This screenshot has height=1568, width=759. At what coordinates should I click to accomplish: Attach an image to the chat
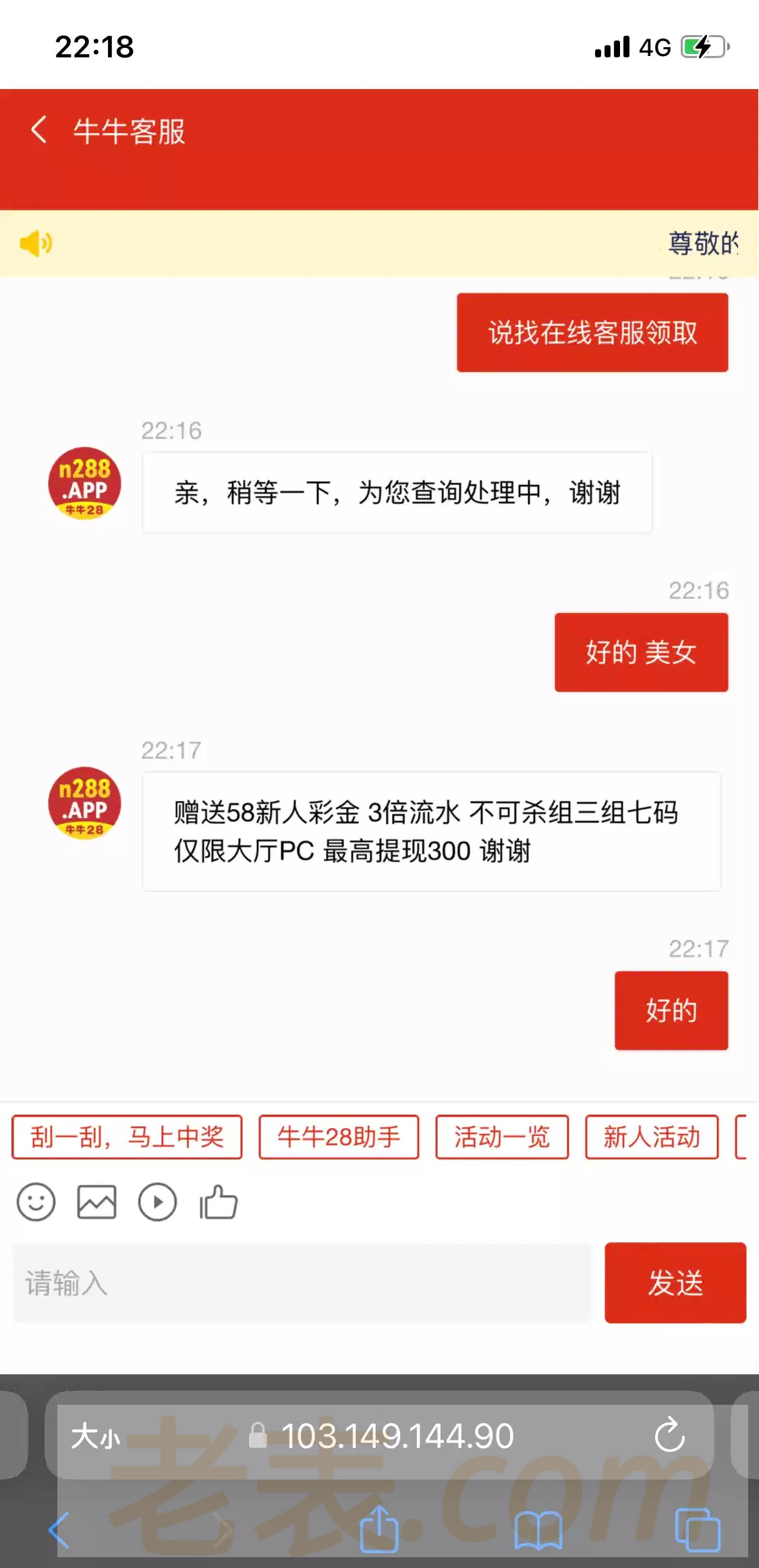pos(96,1202)
